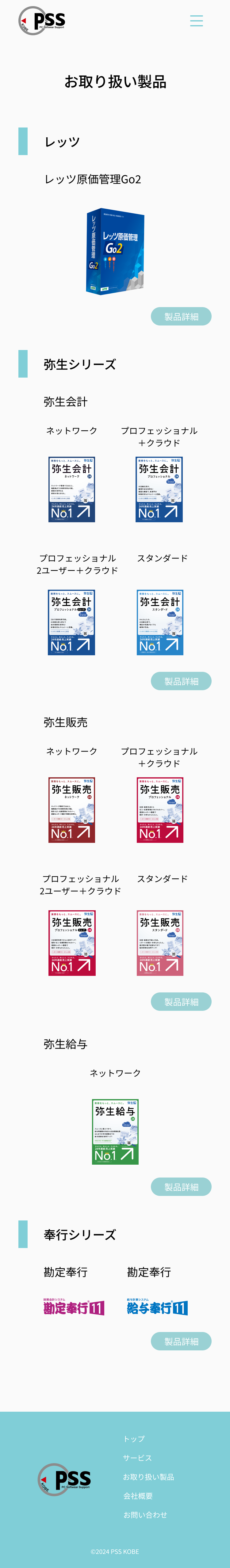Open 製品詳細 under 弥生会計 section
This screenshot has width=230, height=1568.
pos(181,681)
